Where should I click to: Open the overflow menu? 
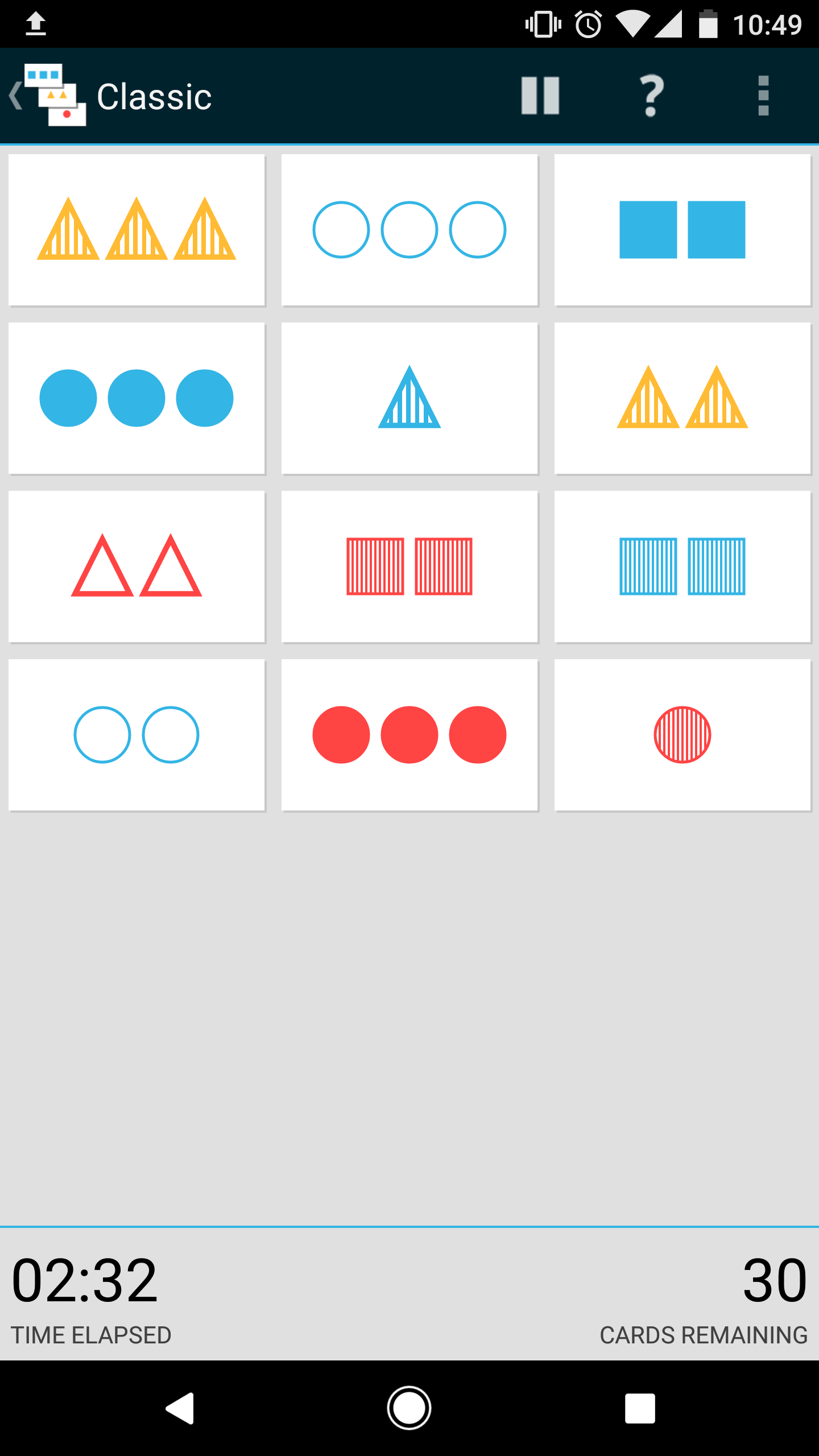coord(763,96)
